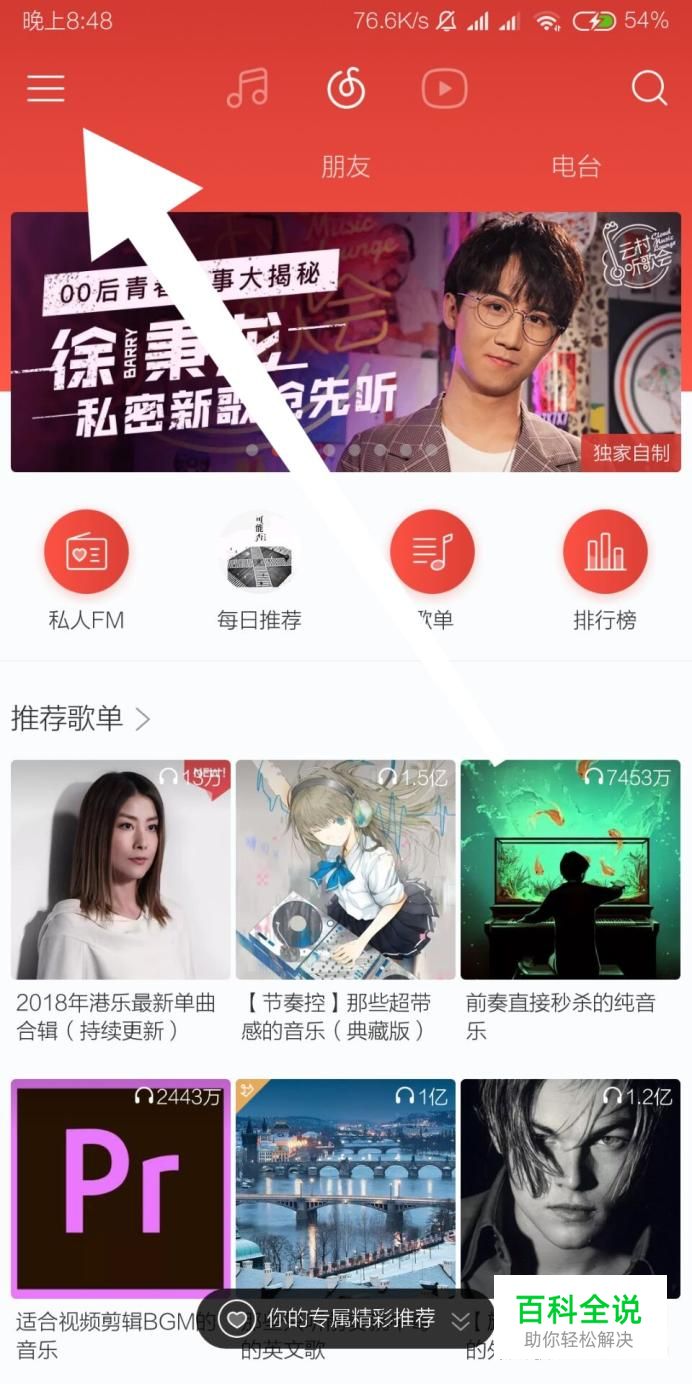
Task: Open playlist 前奏直接秒杀的纯音乐
Action: (x=570, y=869)
